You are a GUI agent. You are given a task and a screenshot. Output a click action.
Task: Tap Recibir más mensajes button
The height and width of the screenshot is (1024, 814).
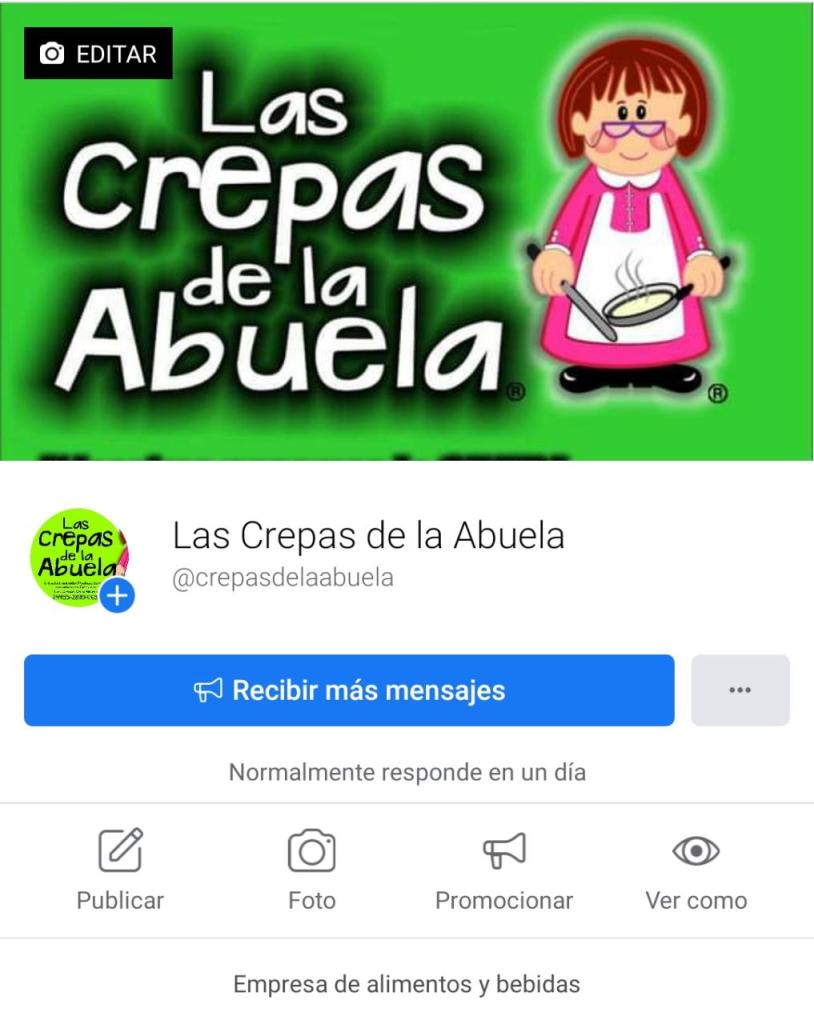tap(349, 690)
